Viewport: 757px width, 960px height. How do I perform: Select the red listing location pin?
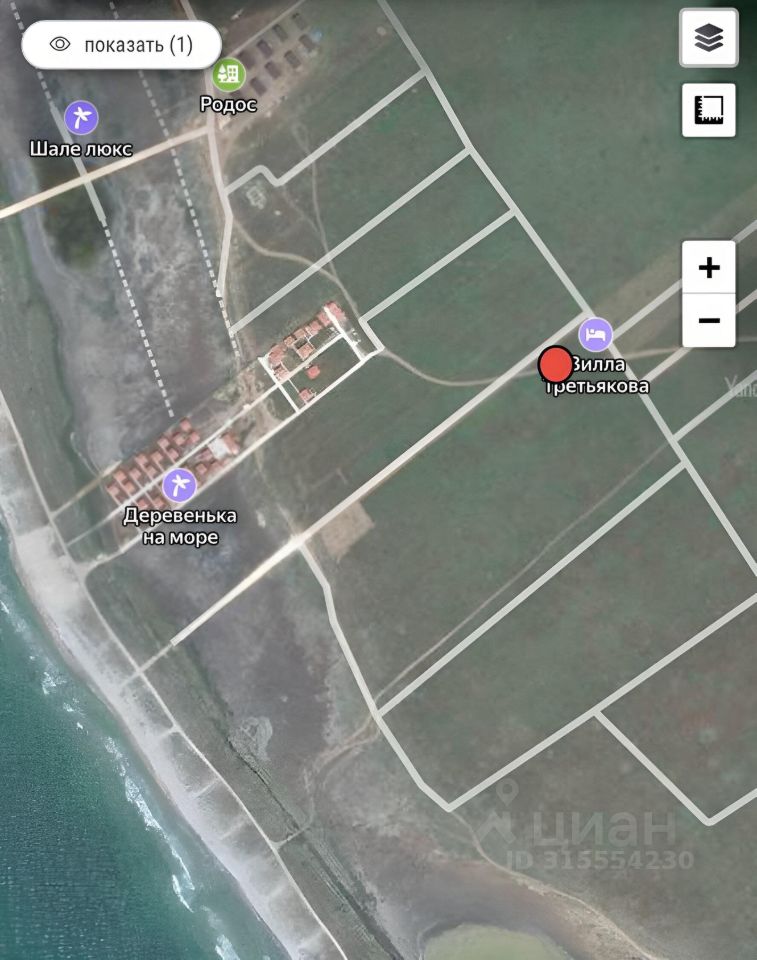click(556, 365)
